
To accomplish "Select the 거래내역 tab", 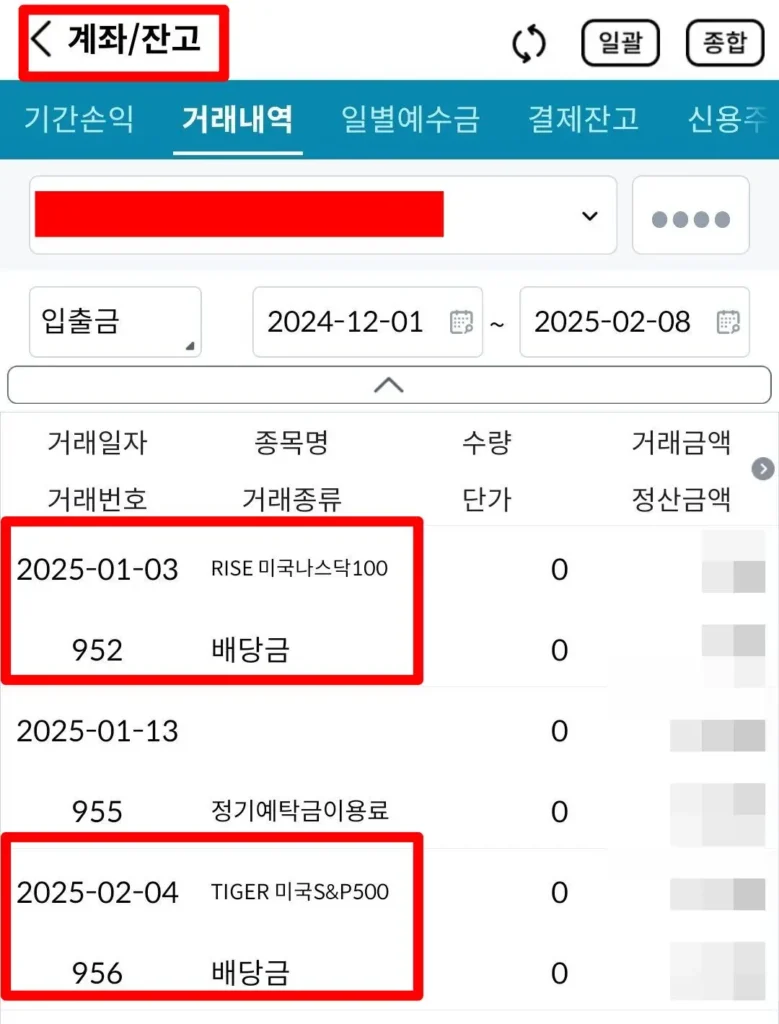I will click(x=237, y=119).
